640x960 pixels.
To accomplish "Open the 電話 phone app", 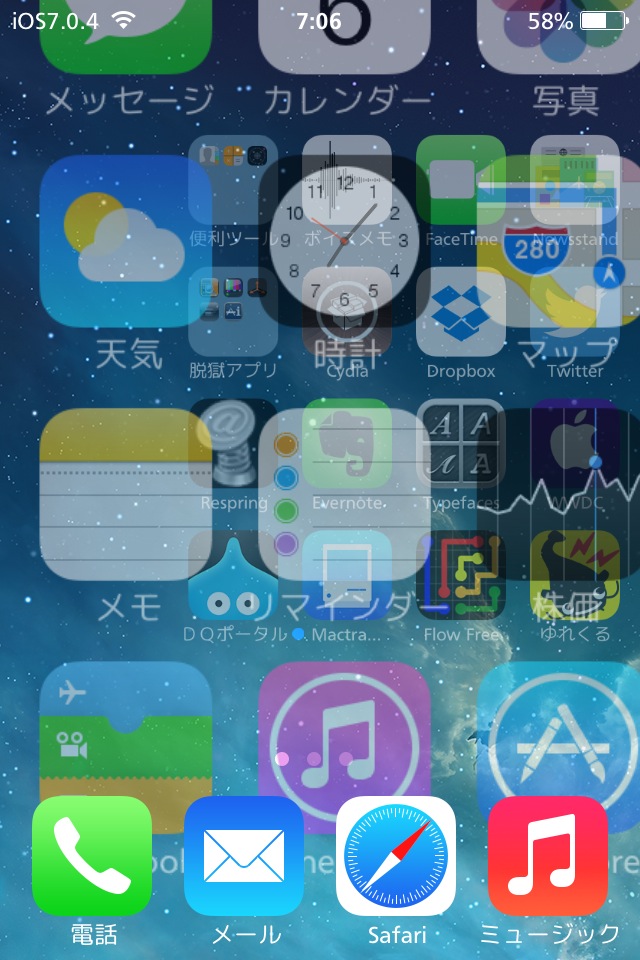I will click(x=92, y=856).
